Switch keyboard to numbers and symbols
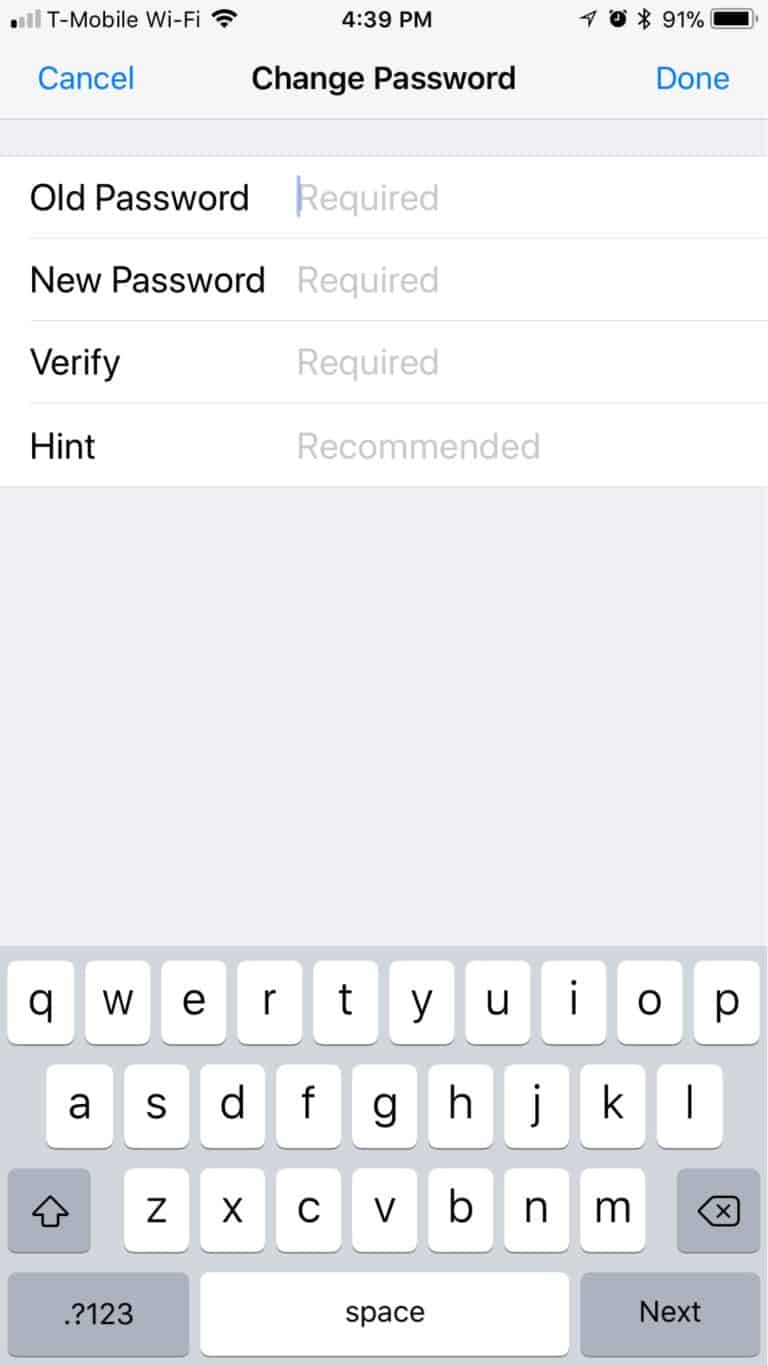This screenshot has width=768, height=1365. click(98, 1311)
